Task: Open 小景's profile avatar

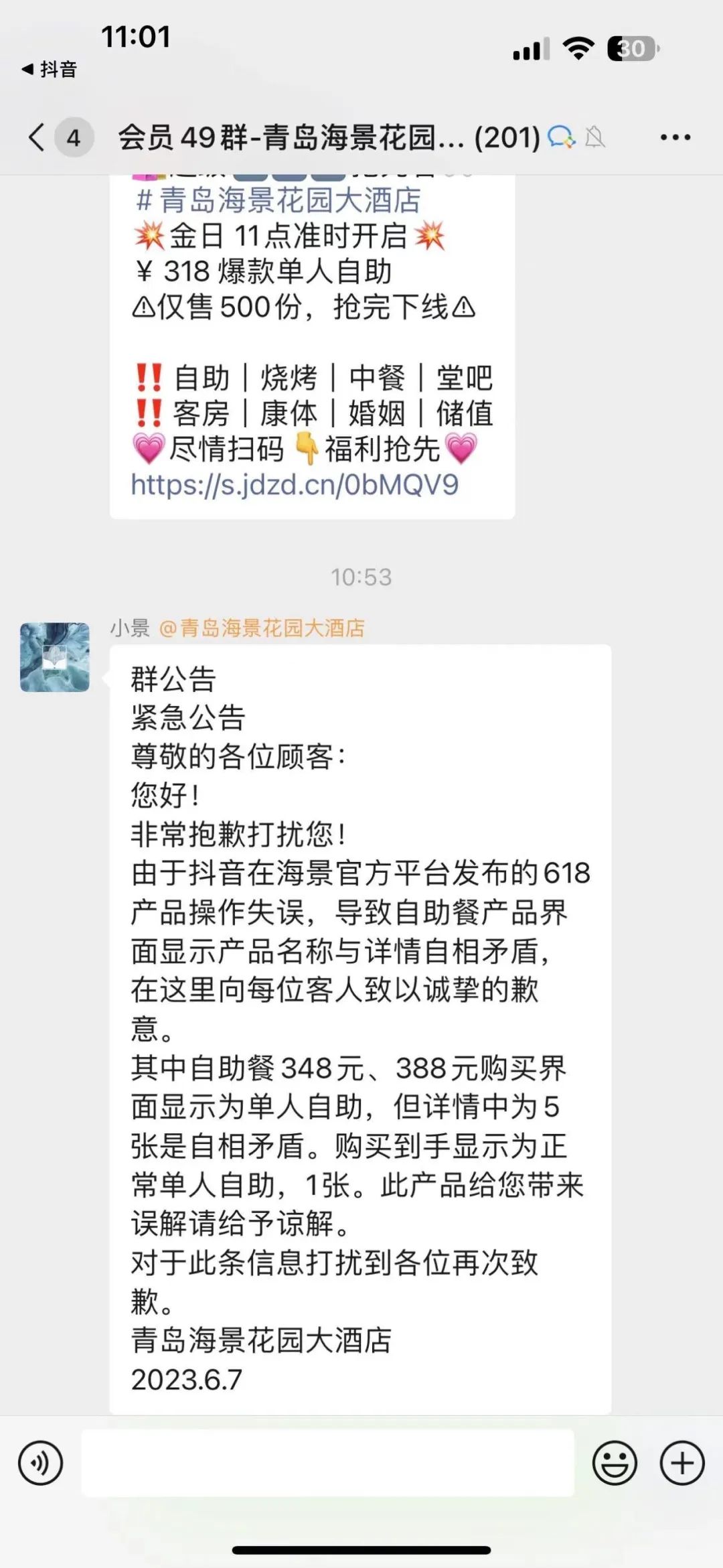Action: 55,657
